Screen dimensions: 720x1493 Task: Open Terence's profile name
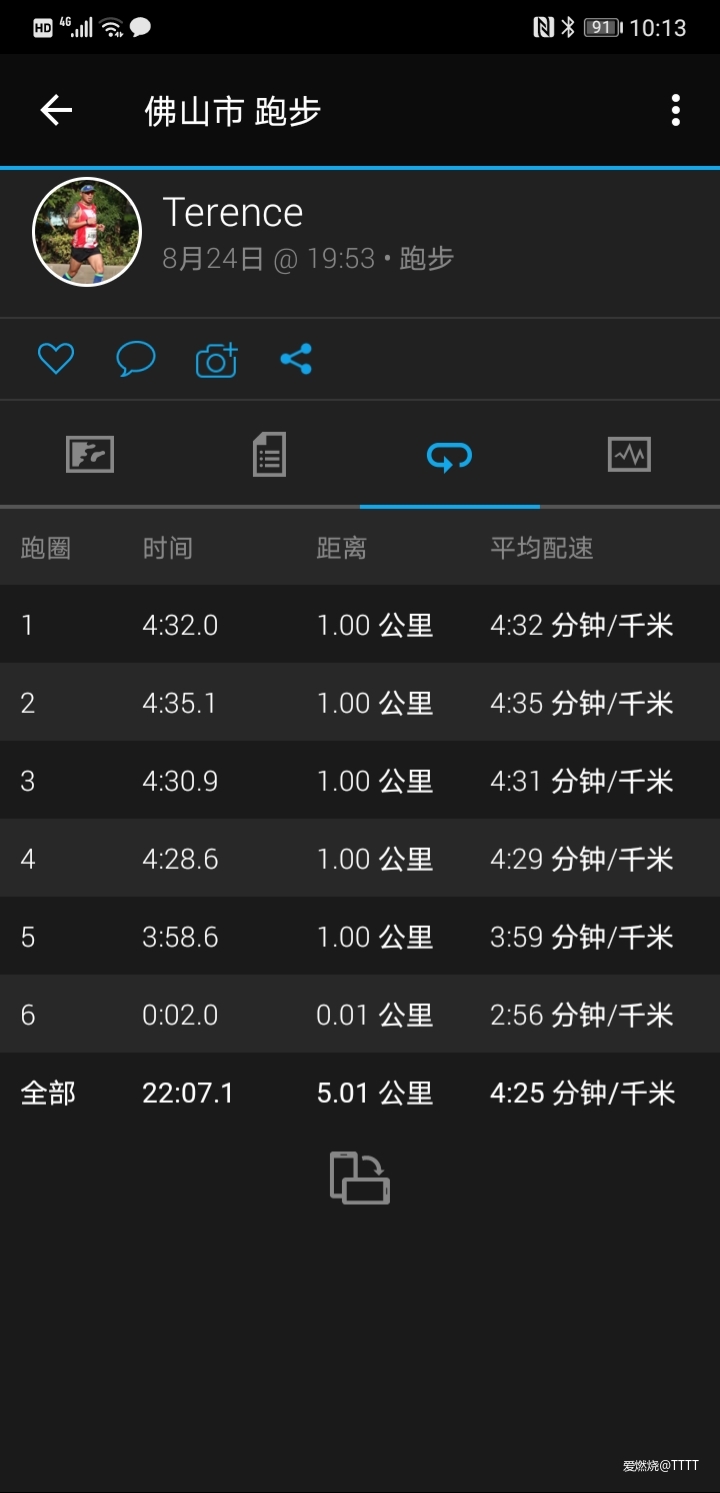tap(233, 211)
